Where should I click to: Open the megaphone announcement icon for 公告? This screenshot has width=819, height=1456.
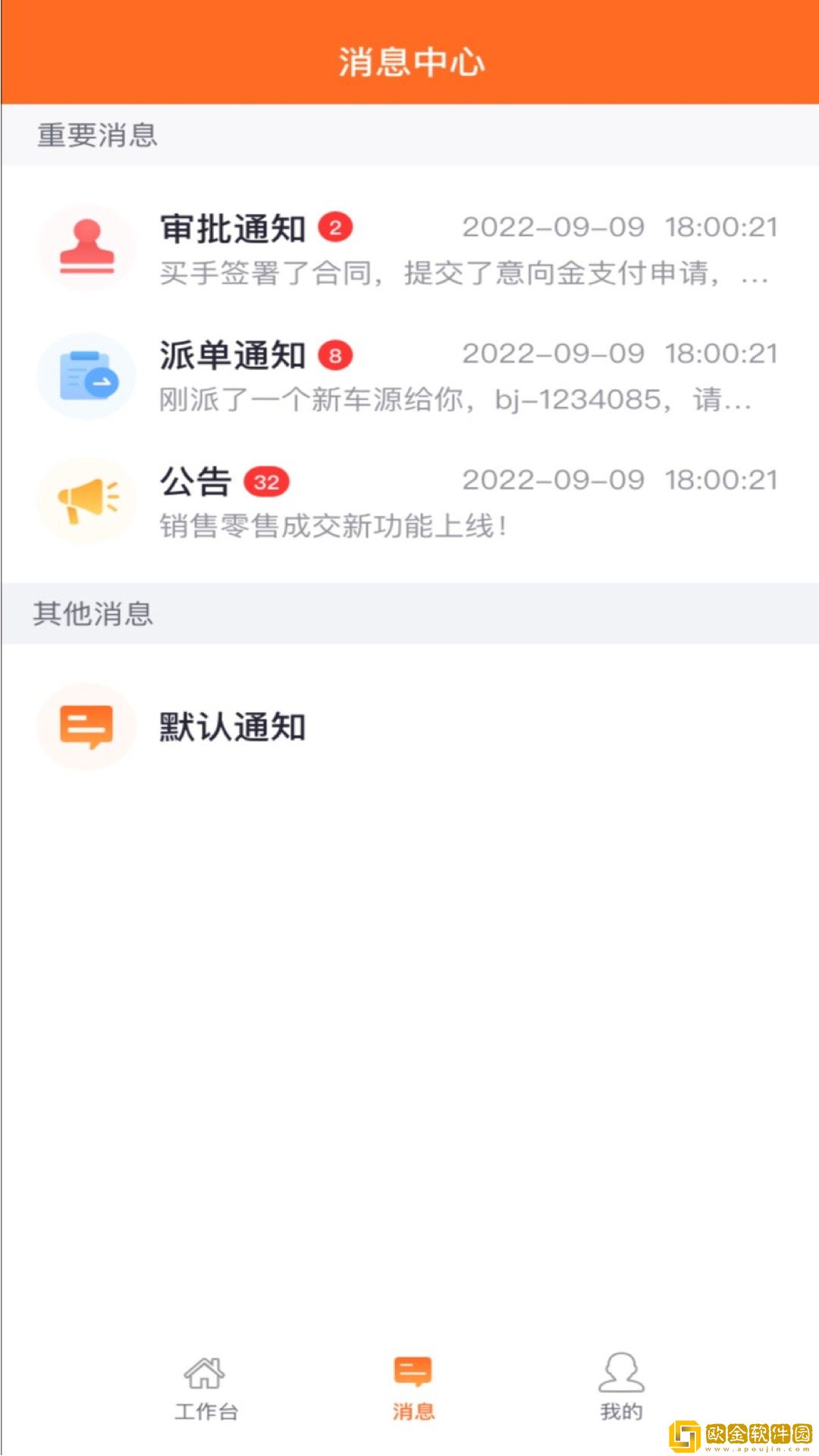click(x=86, y=499)
